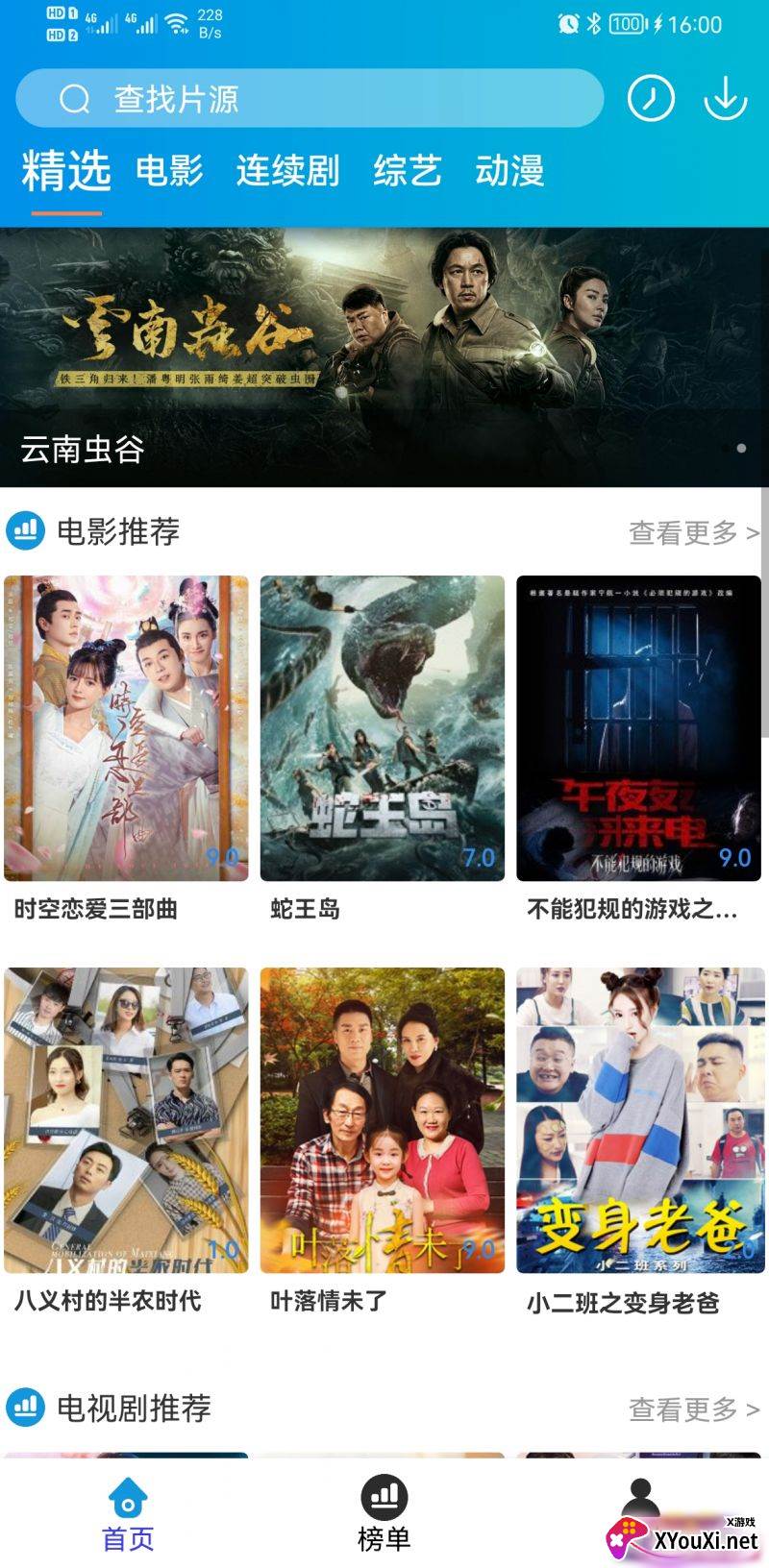Open the 云南虫谷 banner
This screenshot has height=1568, width=769.
(x=384, y=357)
